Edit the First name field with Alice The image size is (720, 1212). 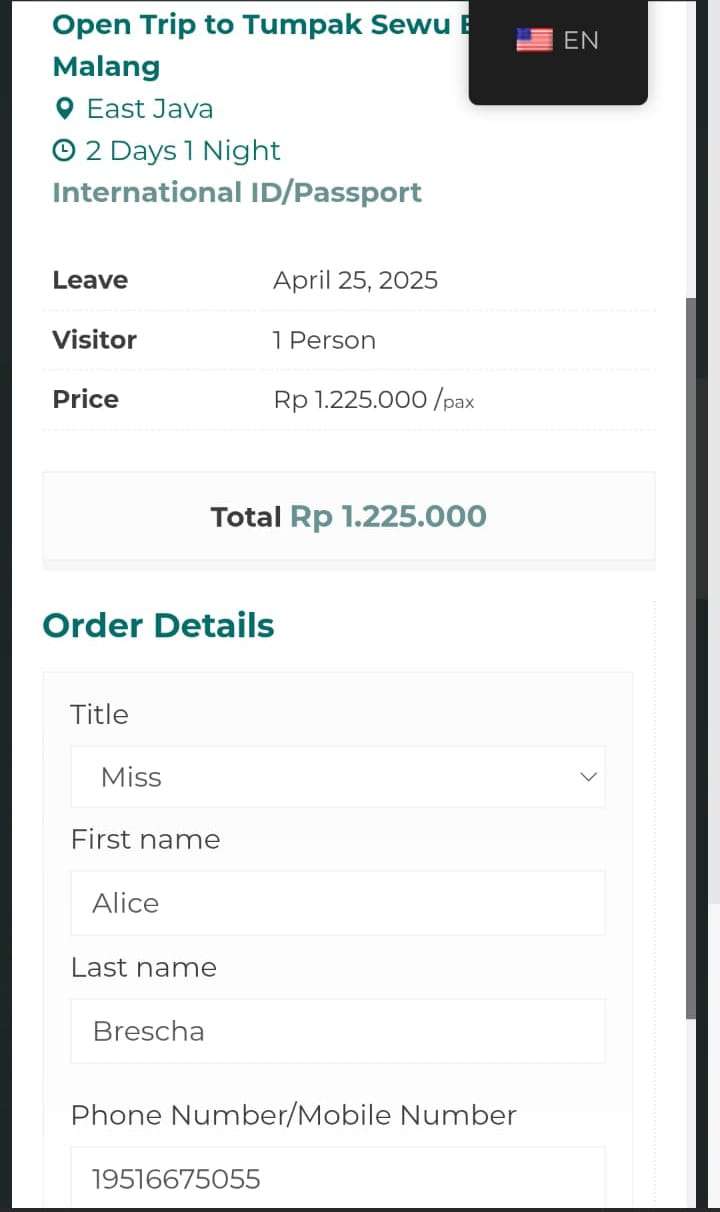338,903
